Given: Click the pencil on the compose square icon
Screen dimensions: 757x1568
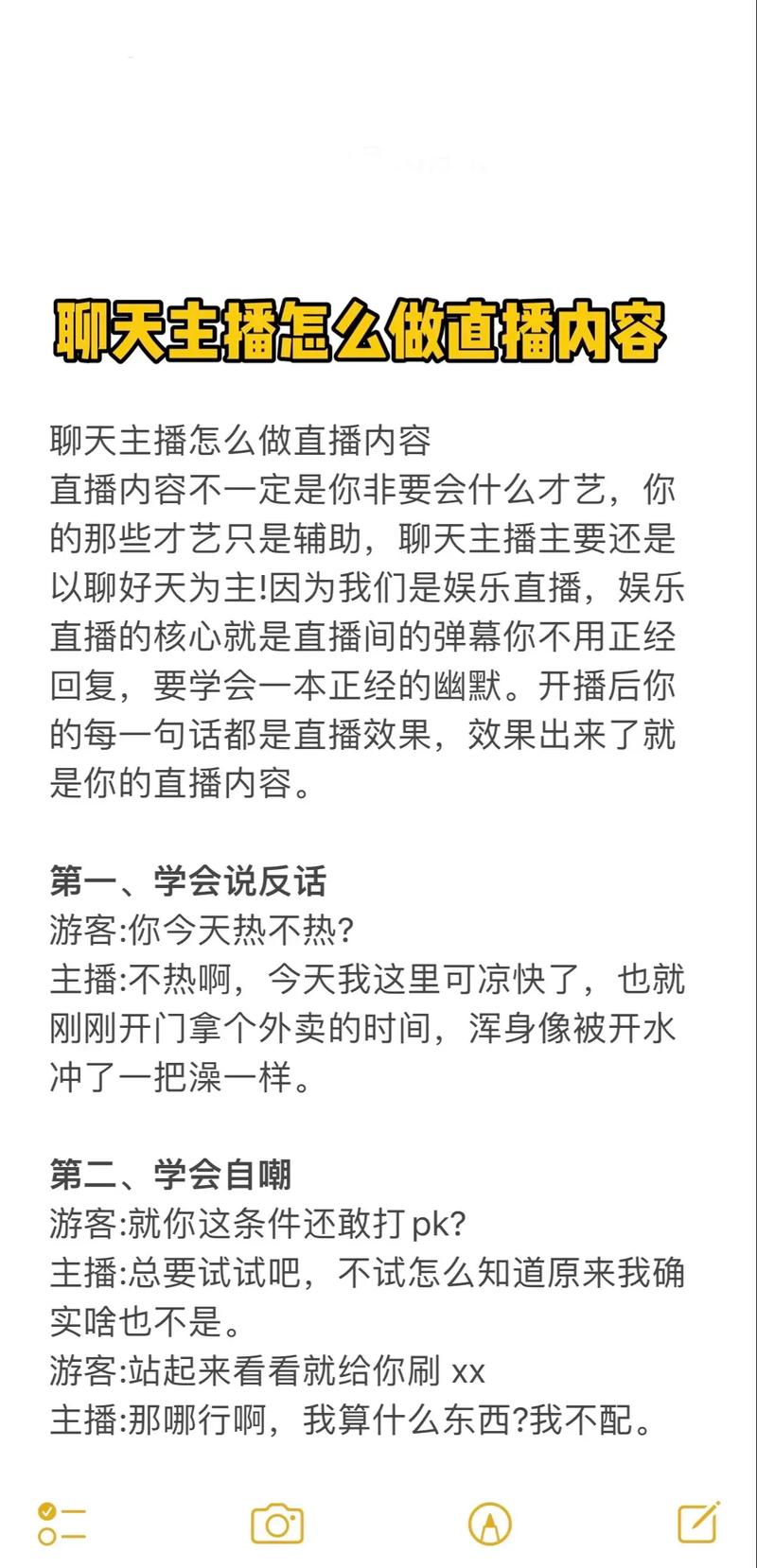Looking at the screenshot, I should tap(704, 1513).
